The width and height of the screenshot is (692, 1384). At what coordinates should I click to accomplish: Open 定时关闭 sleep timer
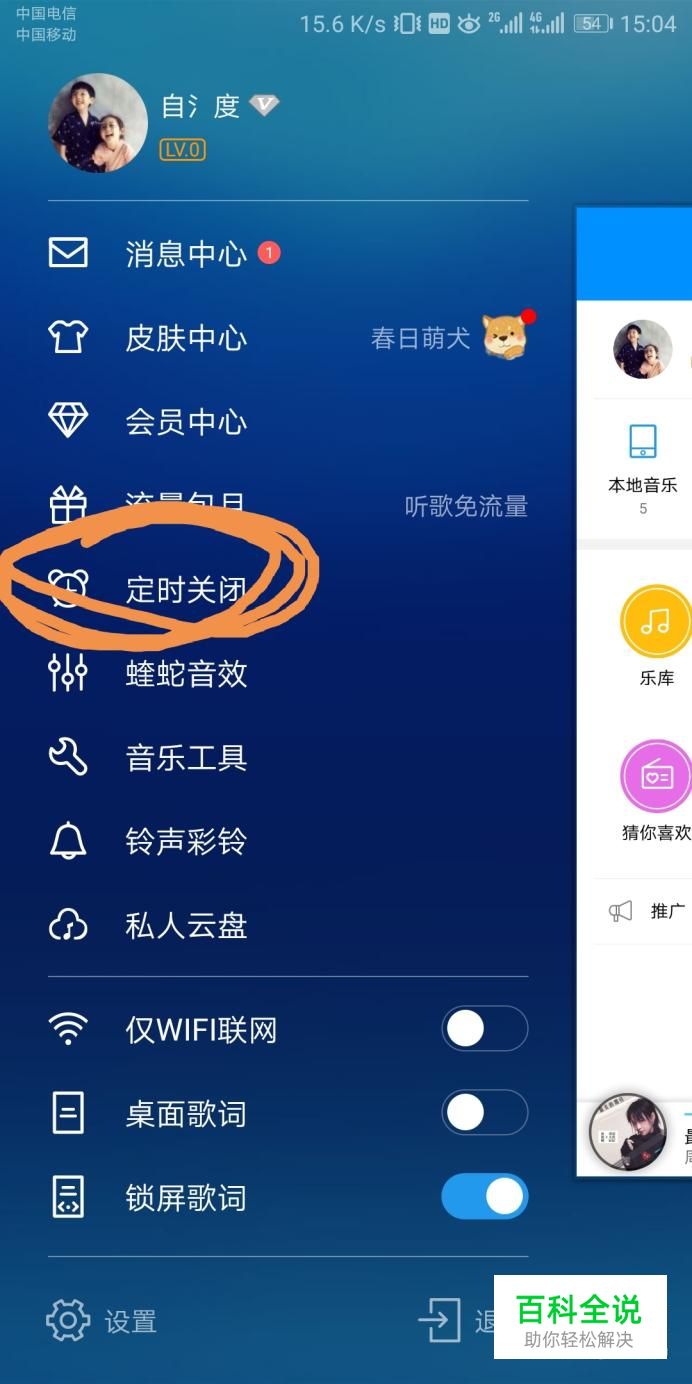coord(288,590)
